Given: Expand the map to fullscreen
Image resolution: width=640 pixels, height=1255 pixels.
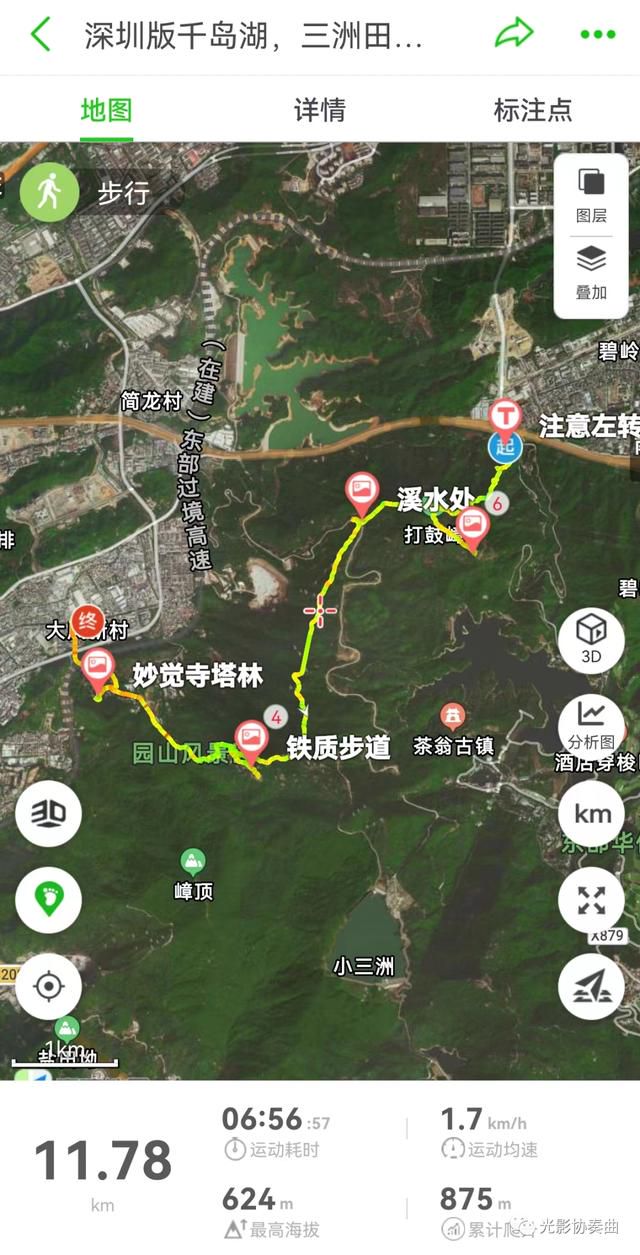Looking at the screenshot, I should click(x=592, y=900).
